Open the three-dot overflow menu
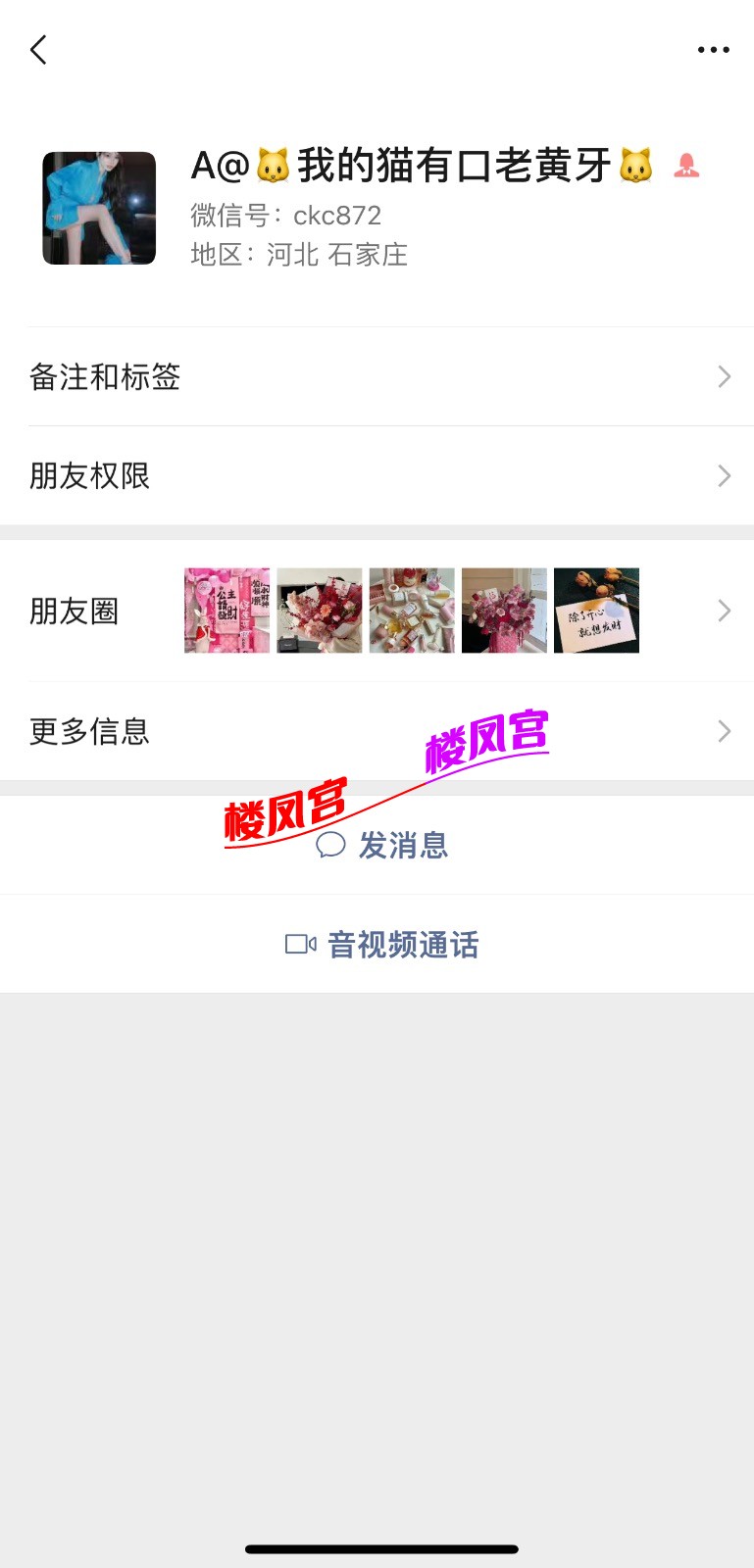Viewport: 754px width, 1568px height. coord(713,50)
